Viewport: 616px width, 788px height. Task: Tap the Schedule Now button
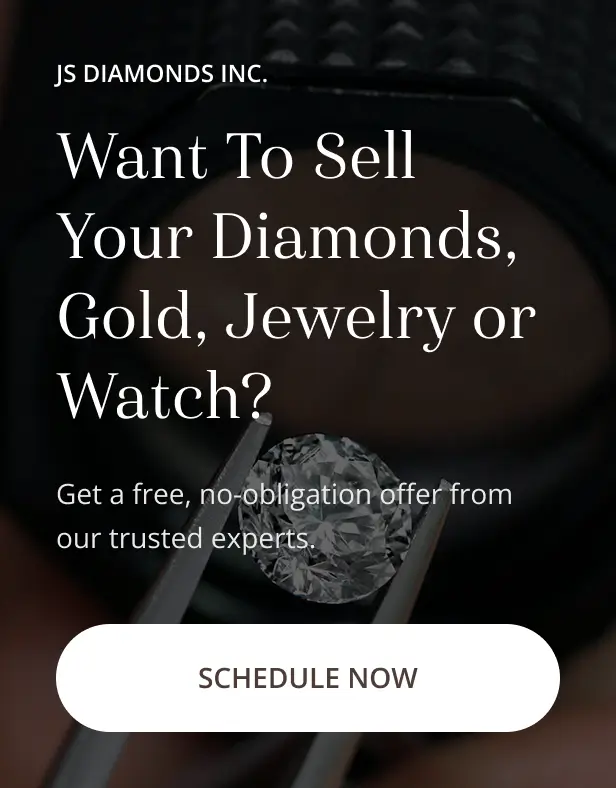click(307, 678)
